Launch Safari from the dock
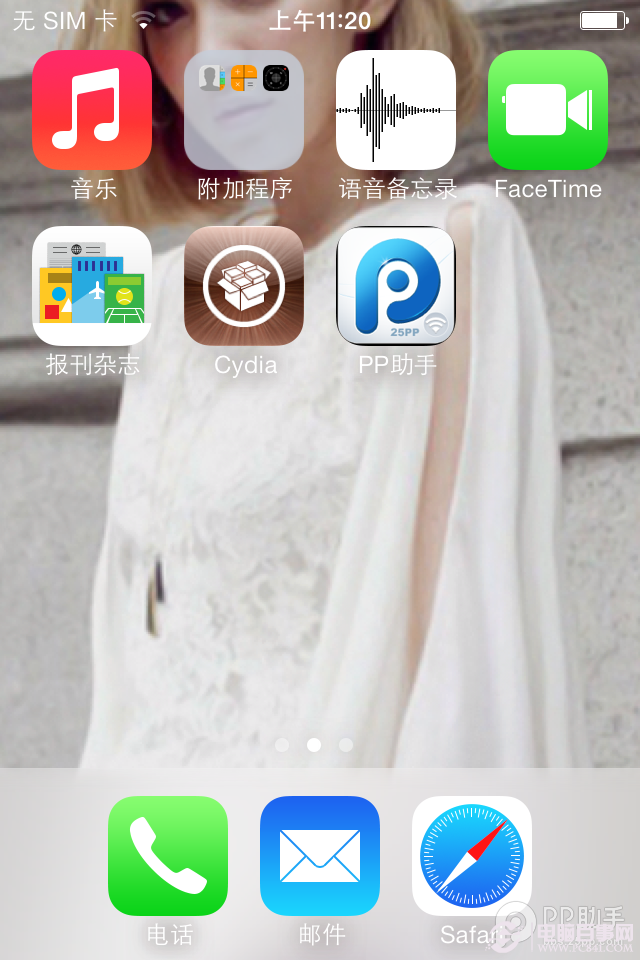The height and width of the screenshot is (960, 640). (x=472, y=856)
